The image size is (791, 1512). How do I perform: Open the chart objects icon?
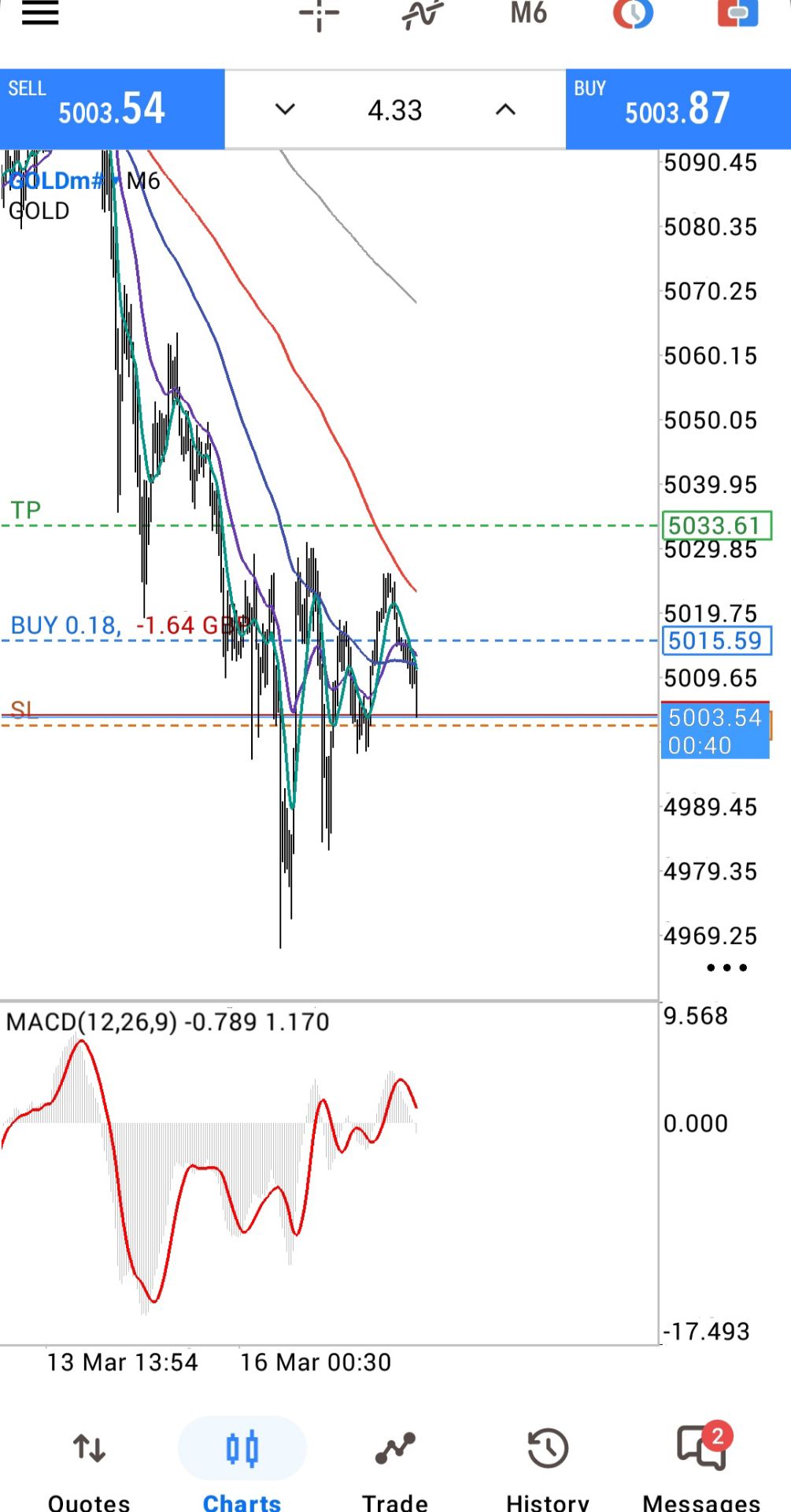click(633, 13)
